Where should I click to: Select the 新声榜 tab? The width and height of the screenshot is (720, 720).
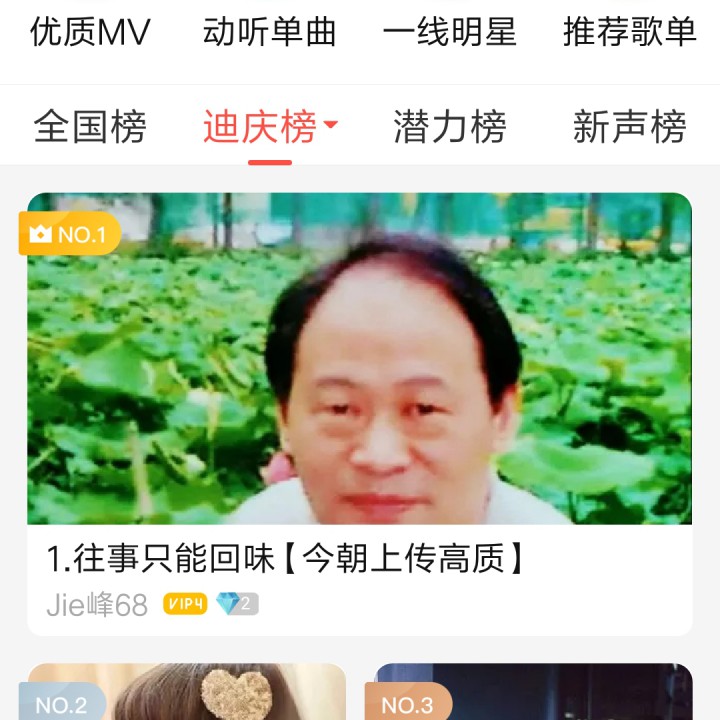(x=629, y=127)
